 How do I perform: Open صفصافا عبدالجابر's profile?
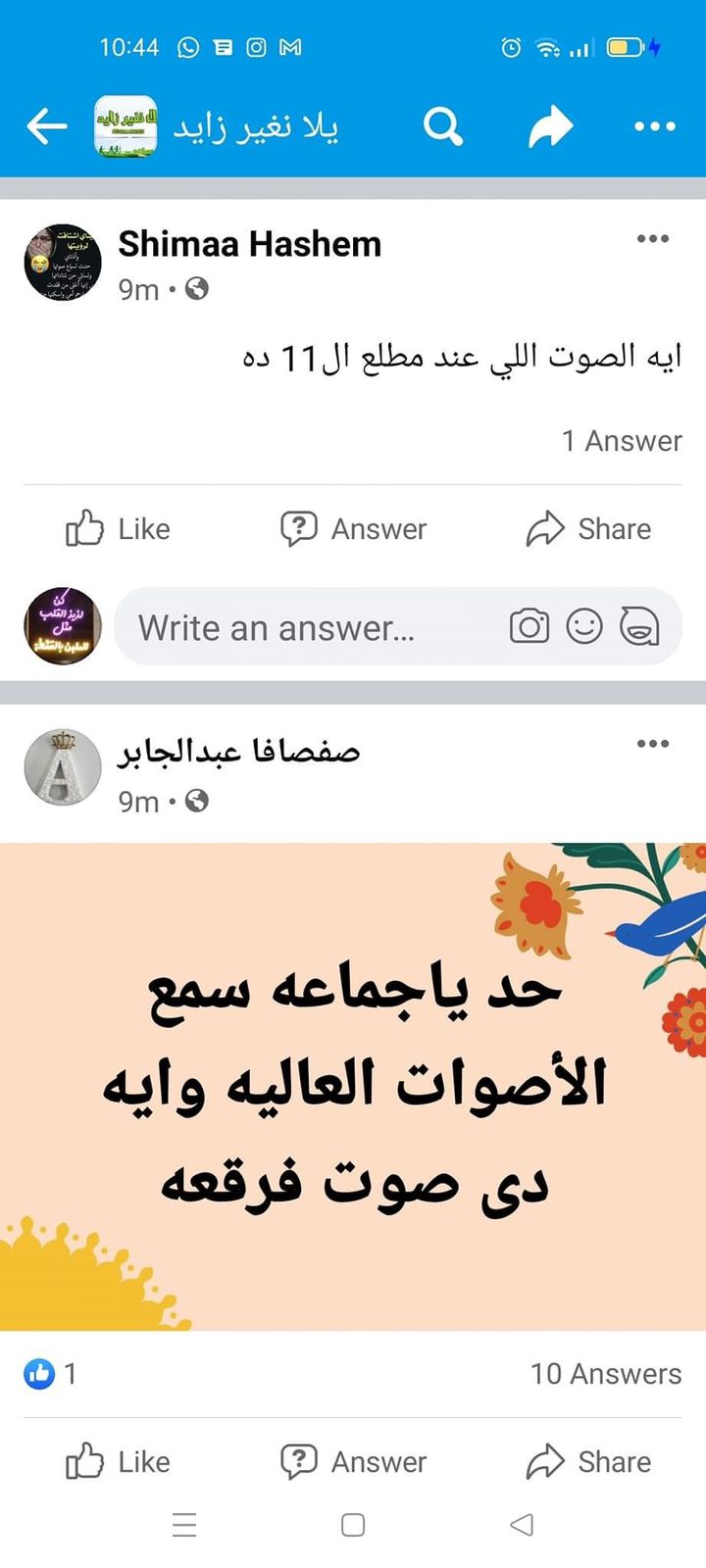(238, 752)
